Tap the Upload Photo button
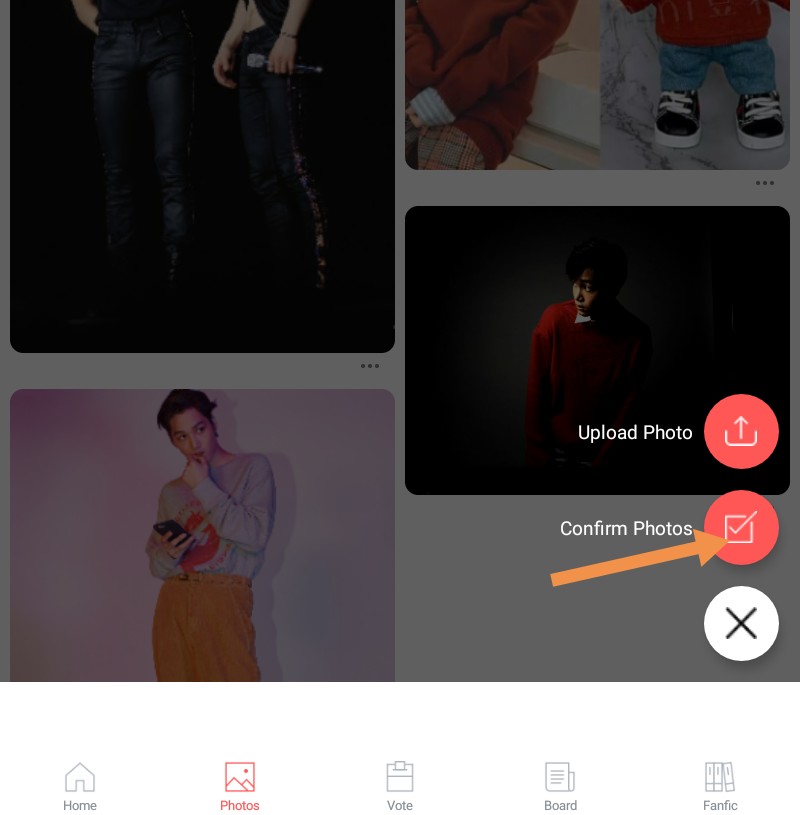800x815 pixels. pos(741,432)
